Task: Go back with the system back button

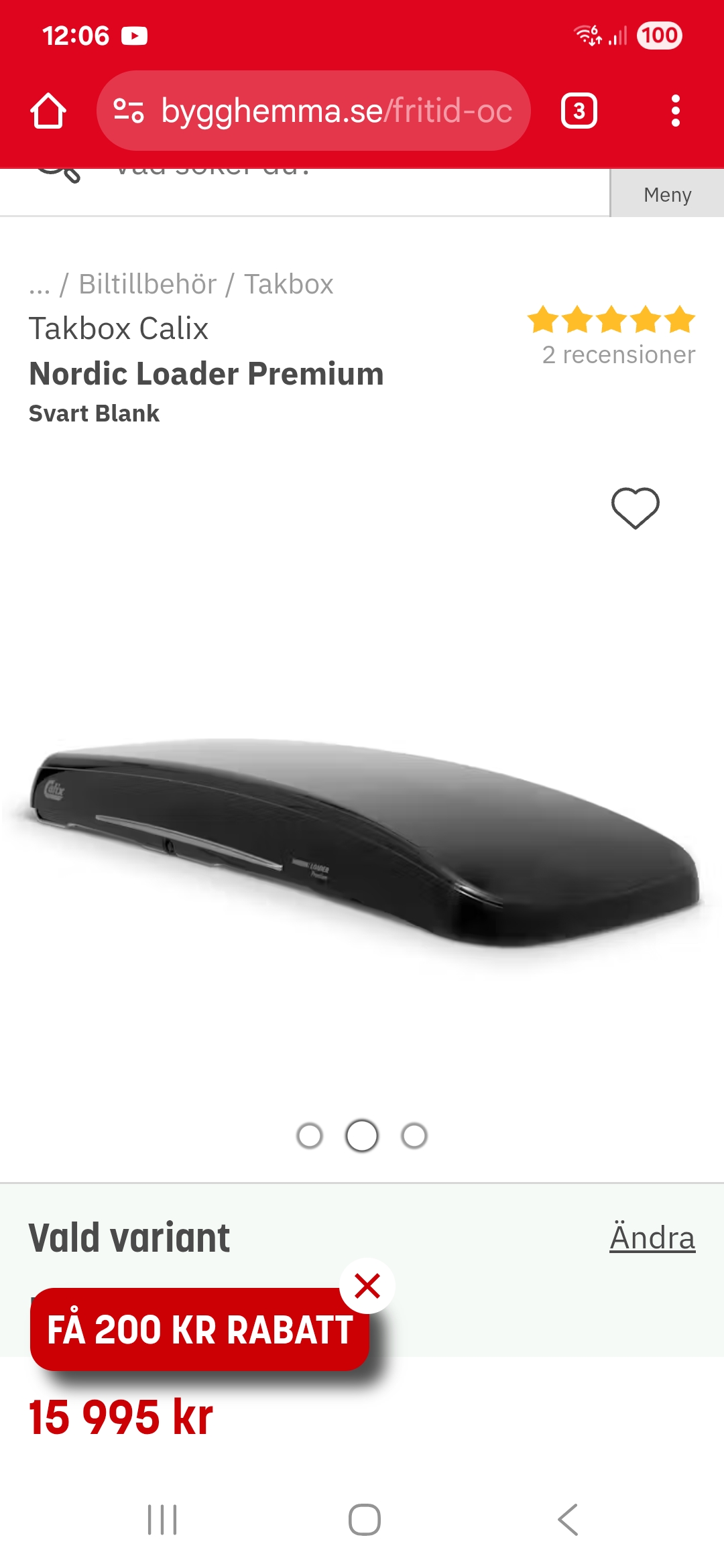Action: [x=567, y=1520]
